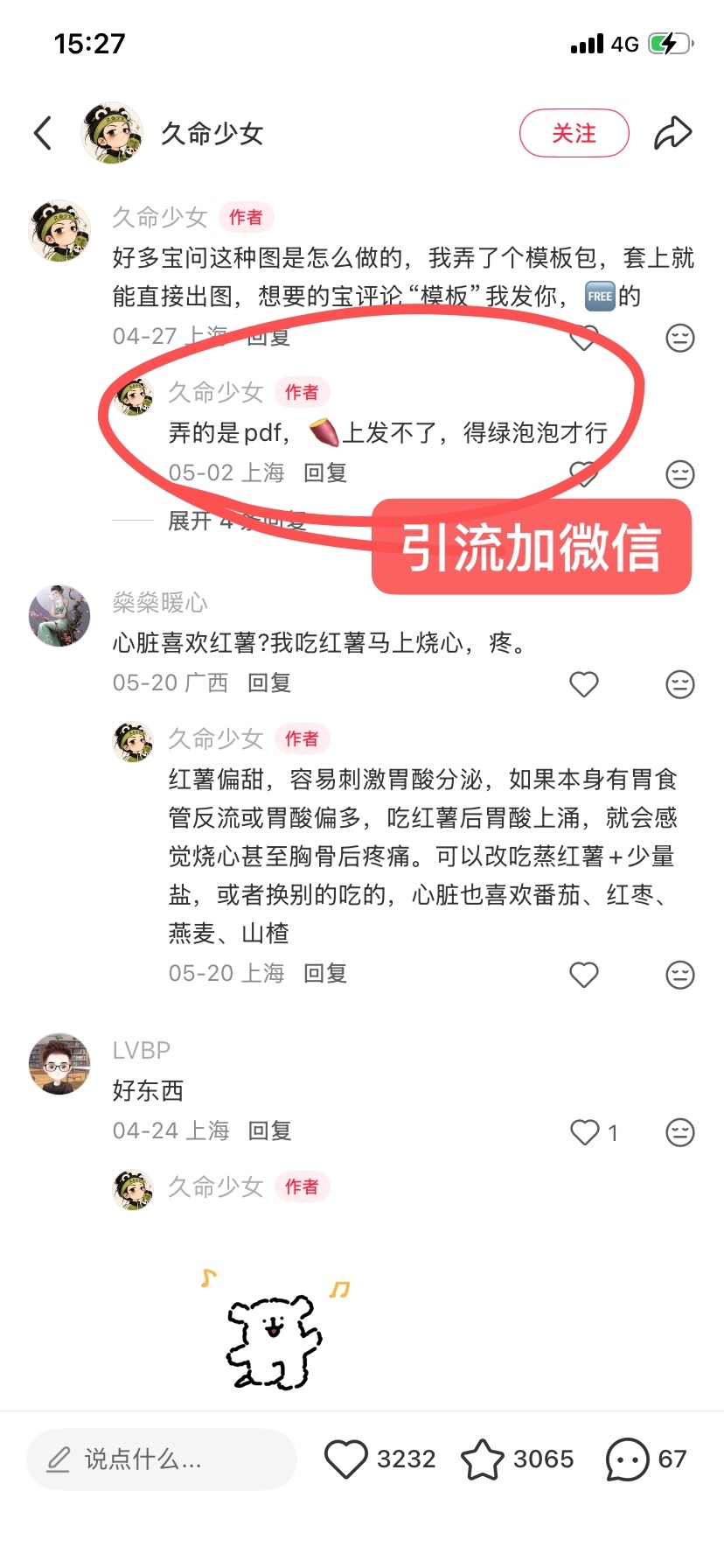This screenshot has height=1568, width=724.
Task: Share this post via the arrow icon
Action: point(673,133)
